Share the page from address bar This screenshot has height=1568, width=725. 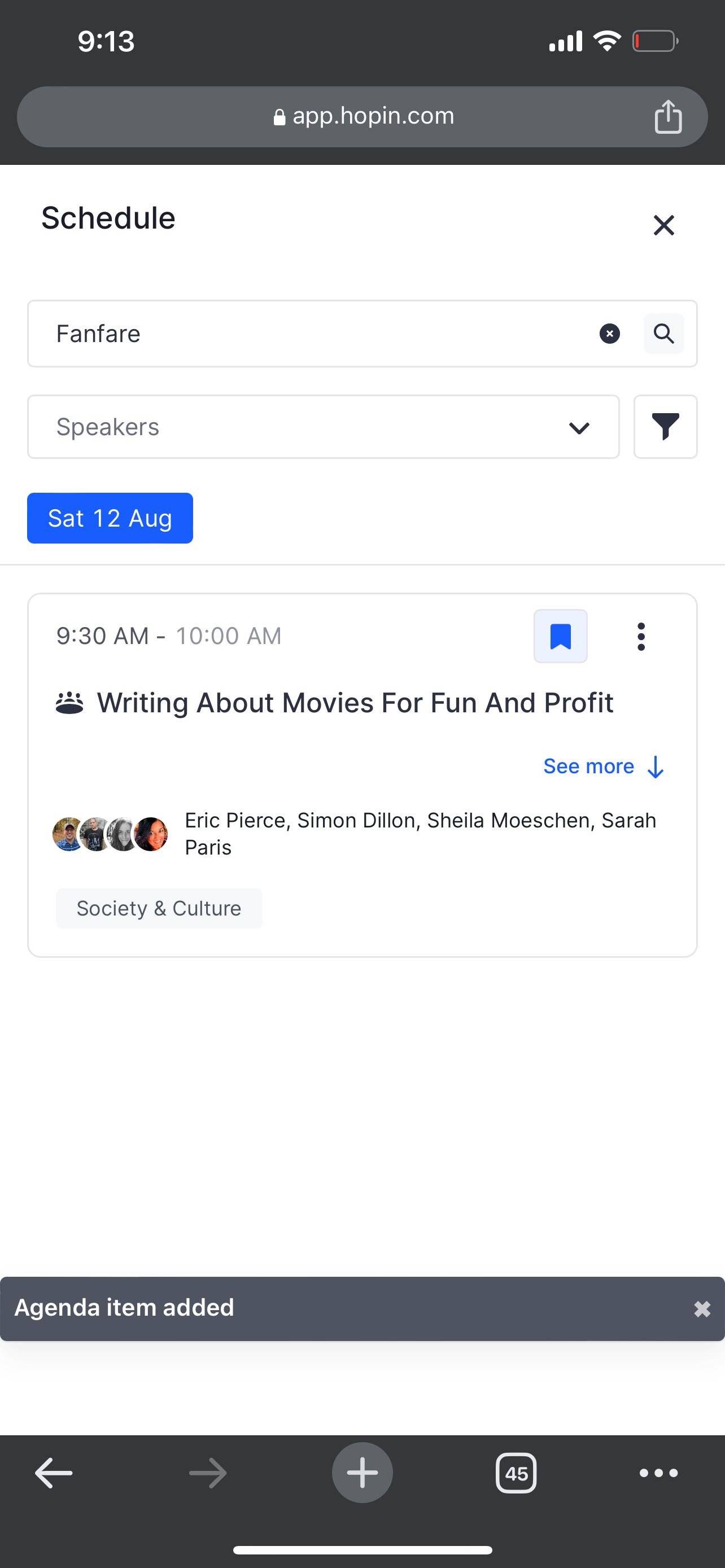pyautogui.click(x=668, y=116)
